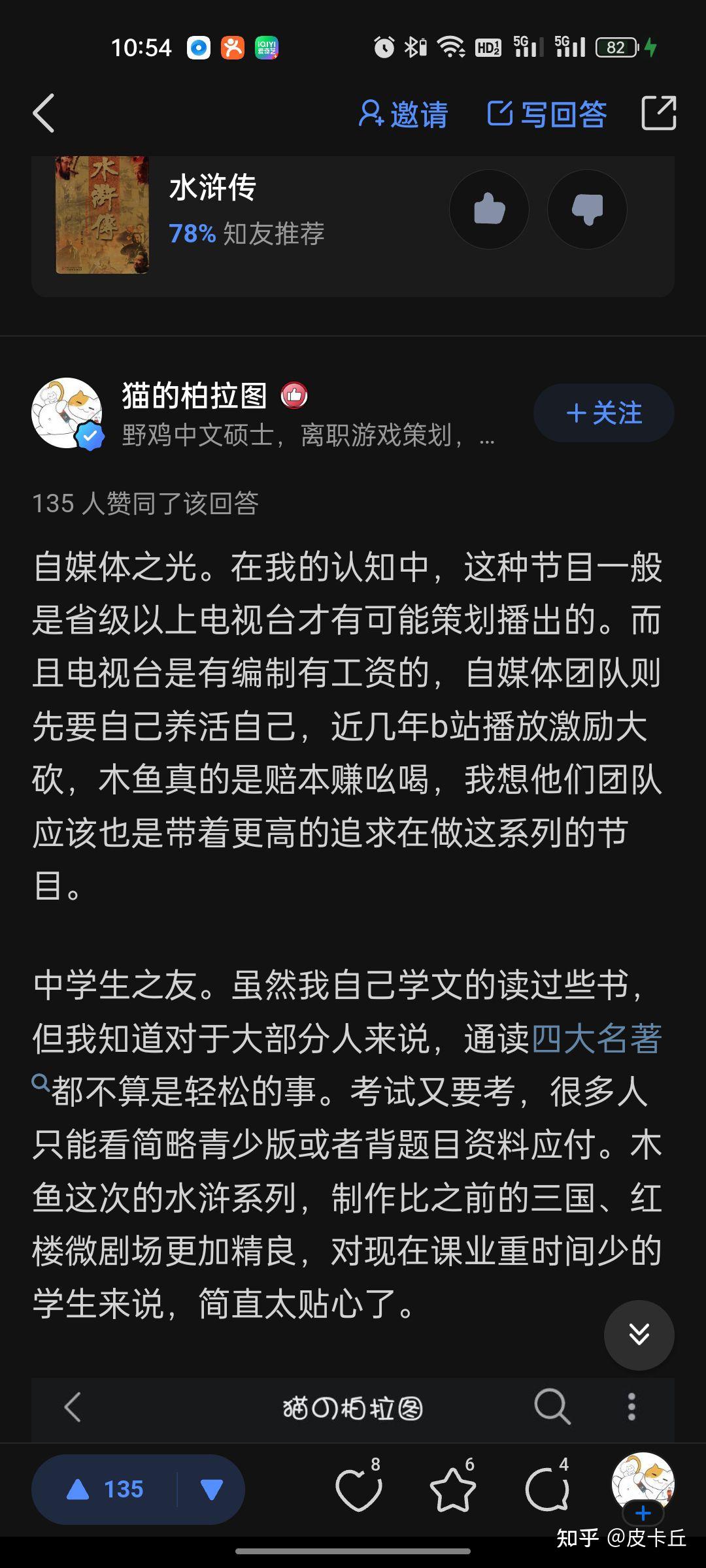Open the 四大名著 search link
This screenshot has width=706, height=1568.
(596, 1037)
